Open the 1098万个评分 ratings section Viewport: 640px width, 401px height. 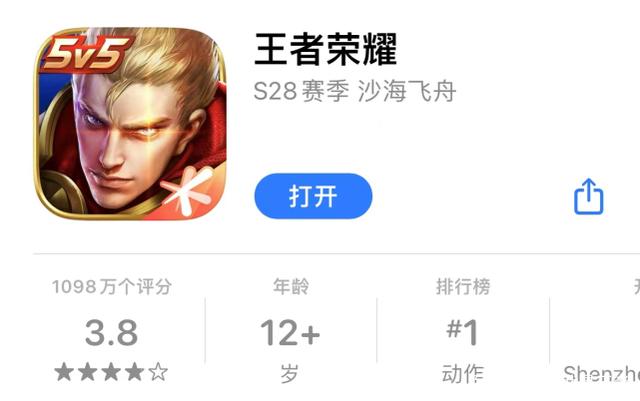tap(112, 332)
